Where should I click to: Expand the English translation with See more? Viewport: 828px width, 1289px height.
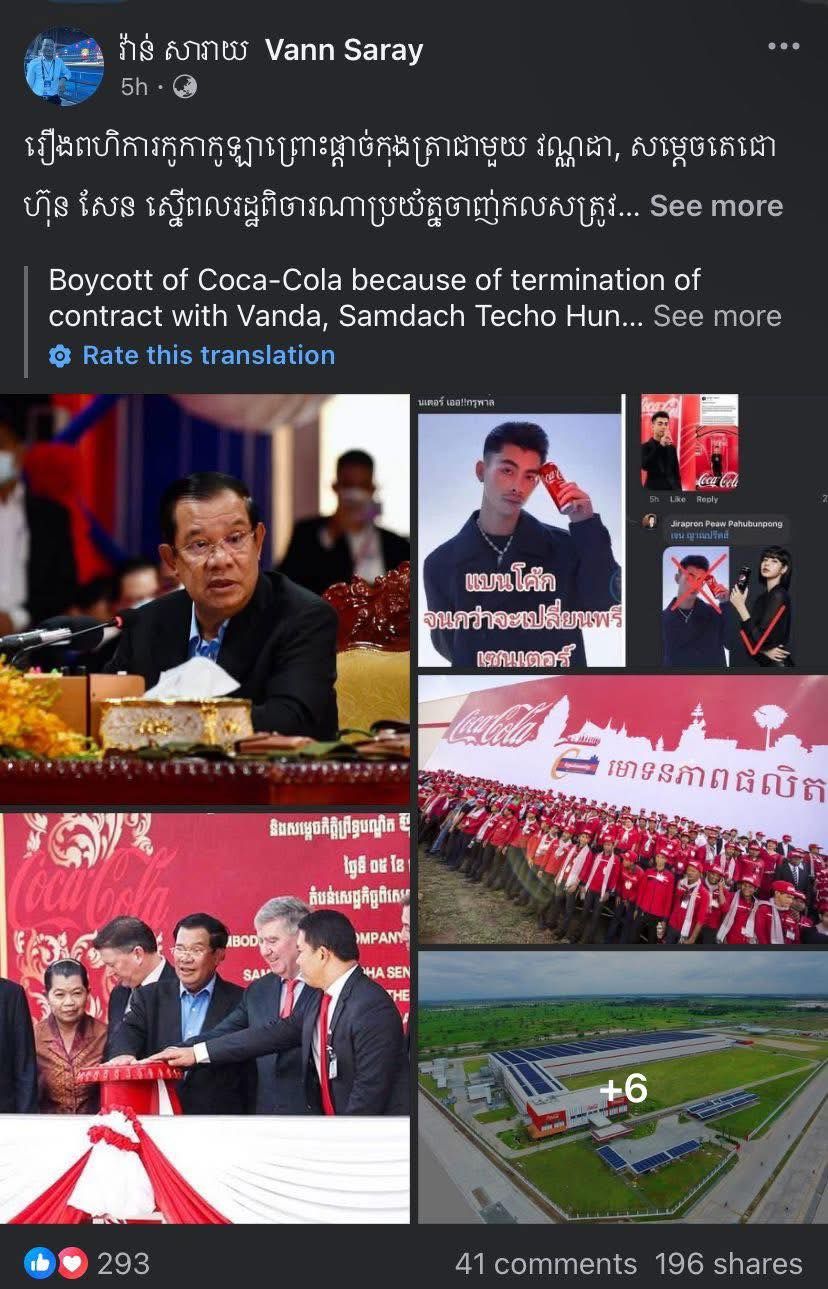coord(717,316)
